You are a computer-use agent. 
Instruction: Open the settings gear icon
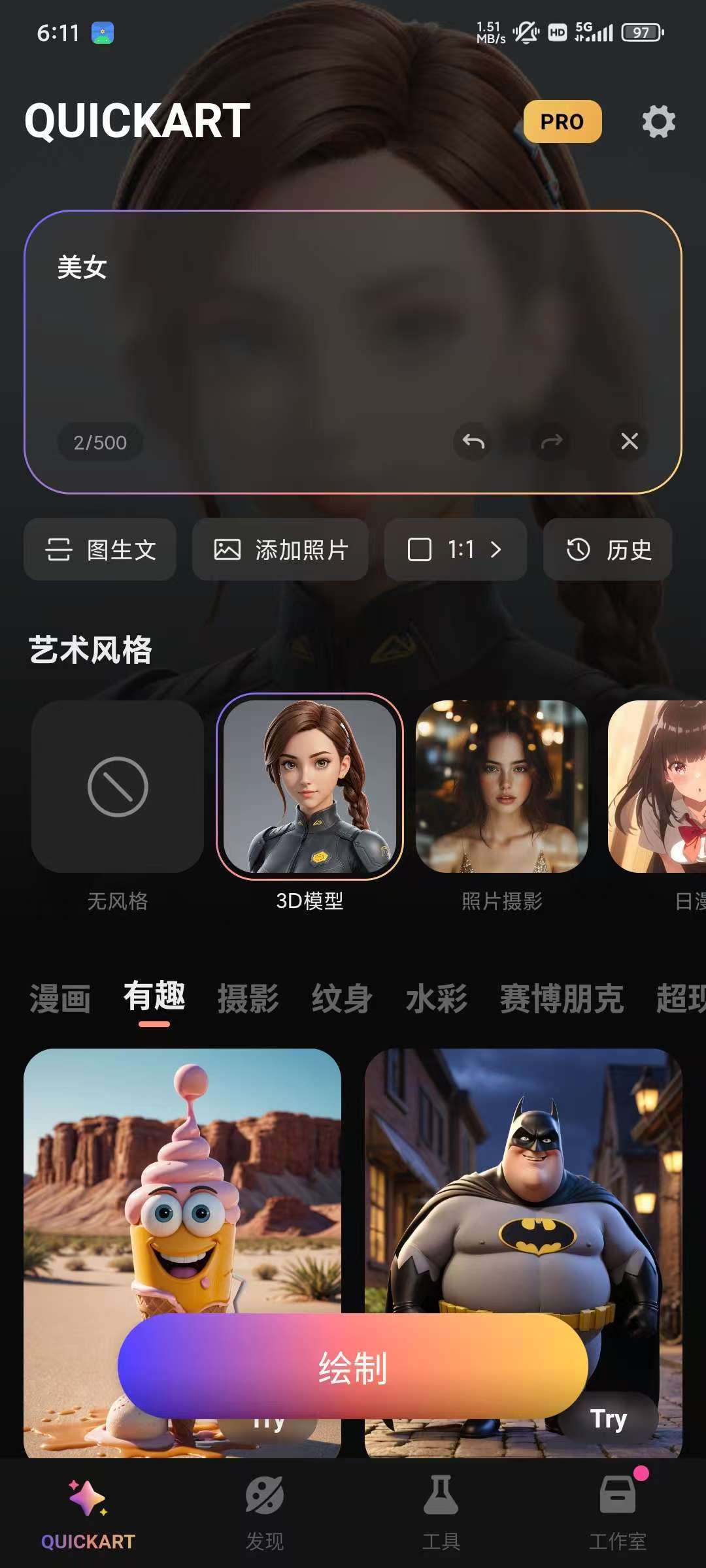click(658, 122)
